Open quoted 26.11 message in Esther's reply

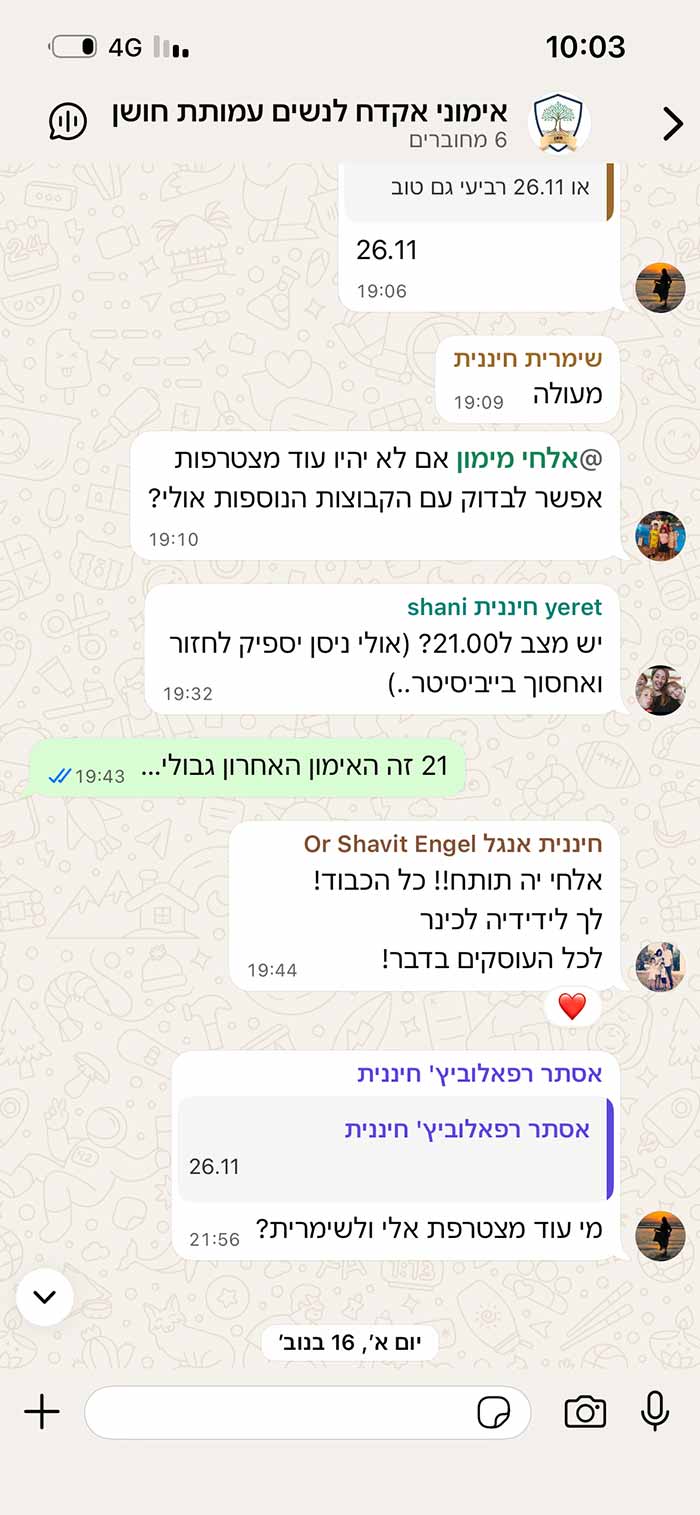395,1148
